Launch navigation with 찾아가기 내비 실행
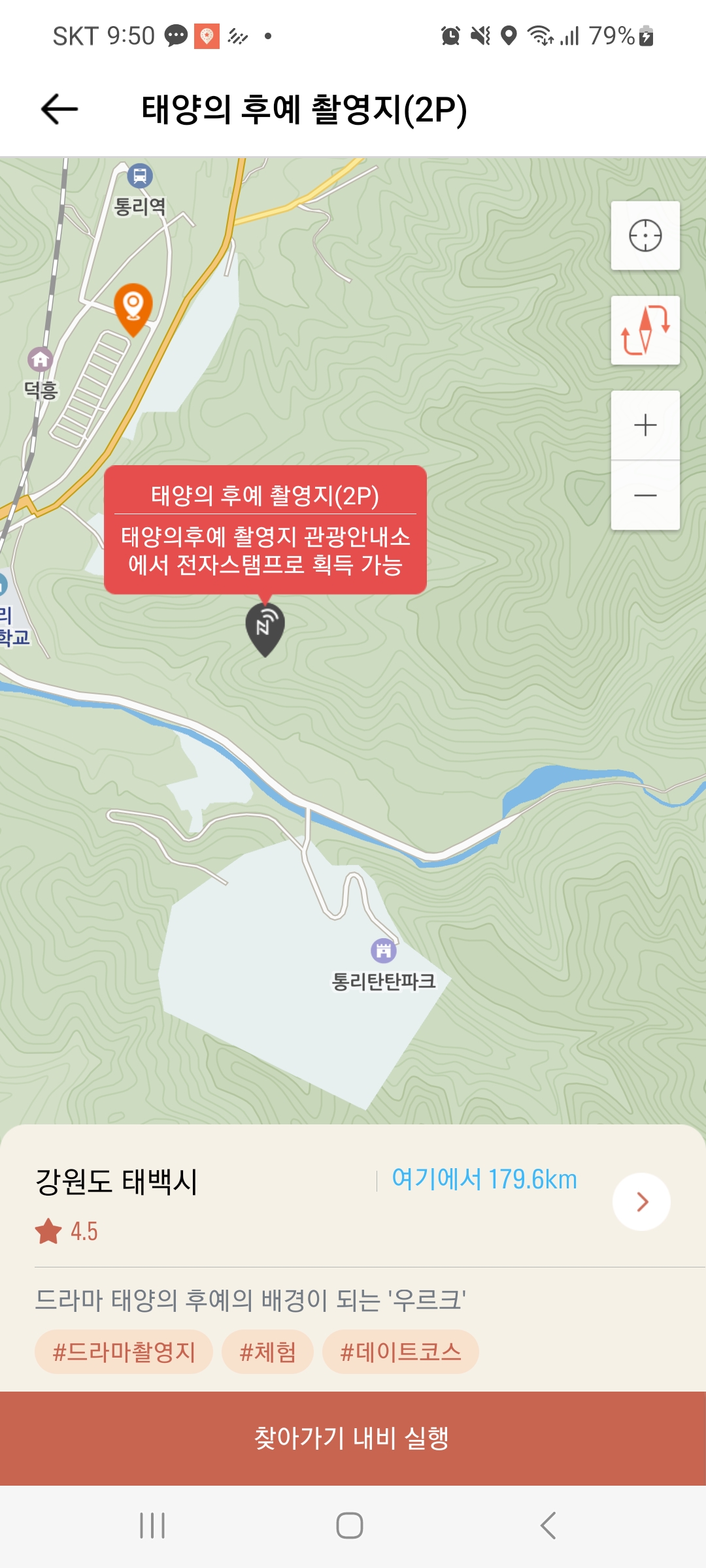The width and height of the screenshot is (706, 1568). [x=353, y=1438]
